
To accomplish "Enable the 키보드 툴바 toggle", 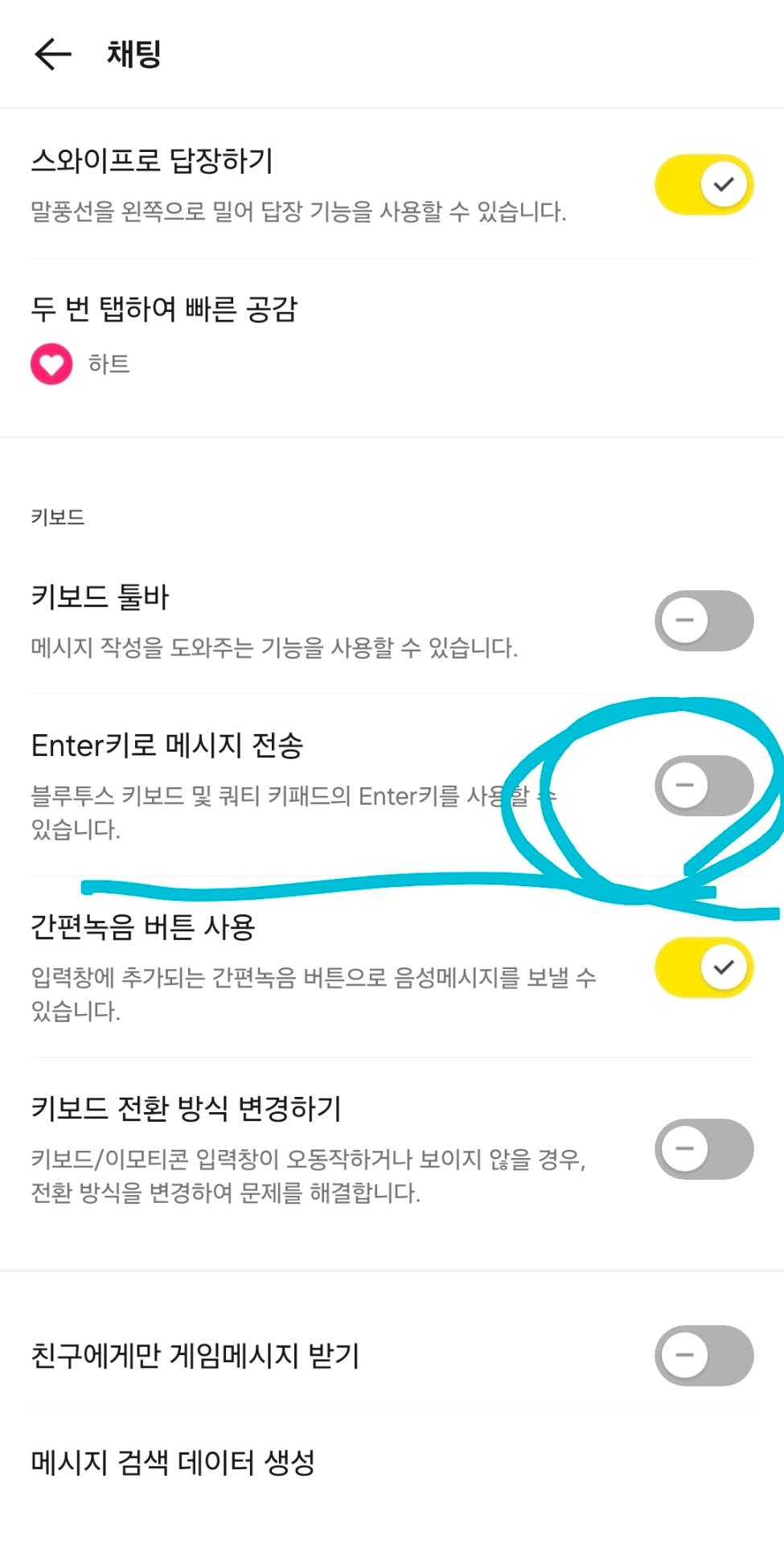I will (704, 621).
